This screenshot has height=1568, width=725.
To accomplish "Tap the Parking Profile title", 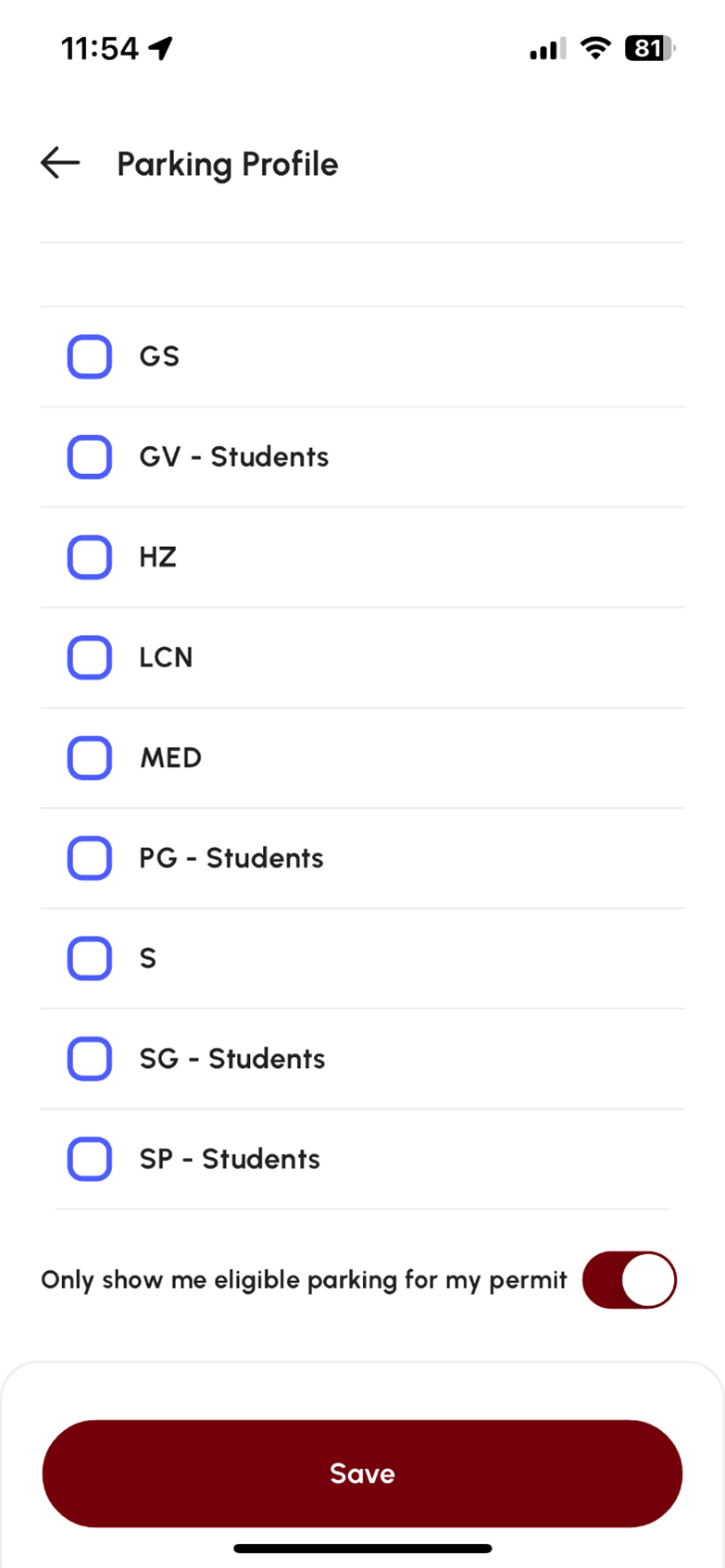I will 227,164.
